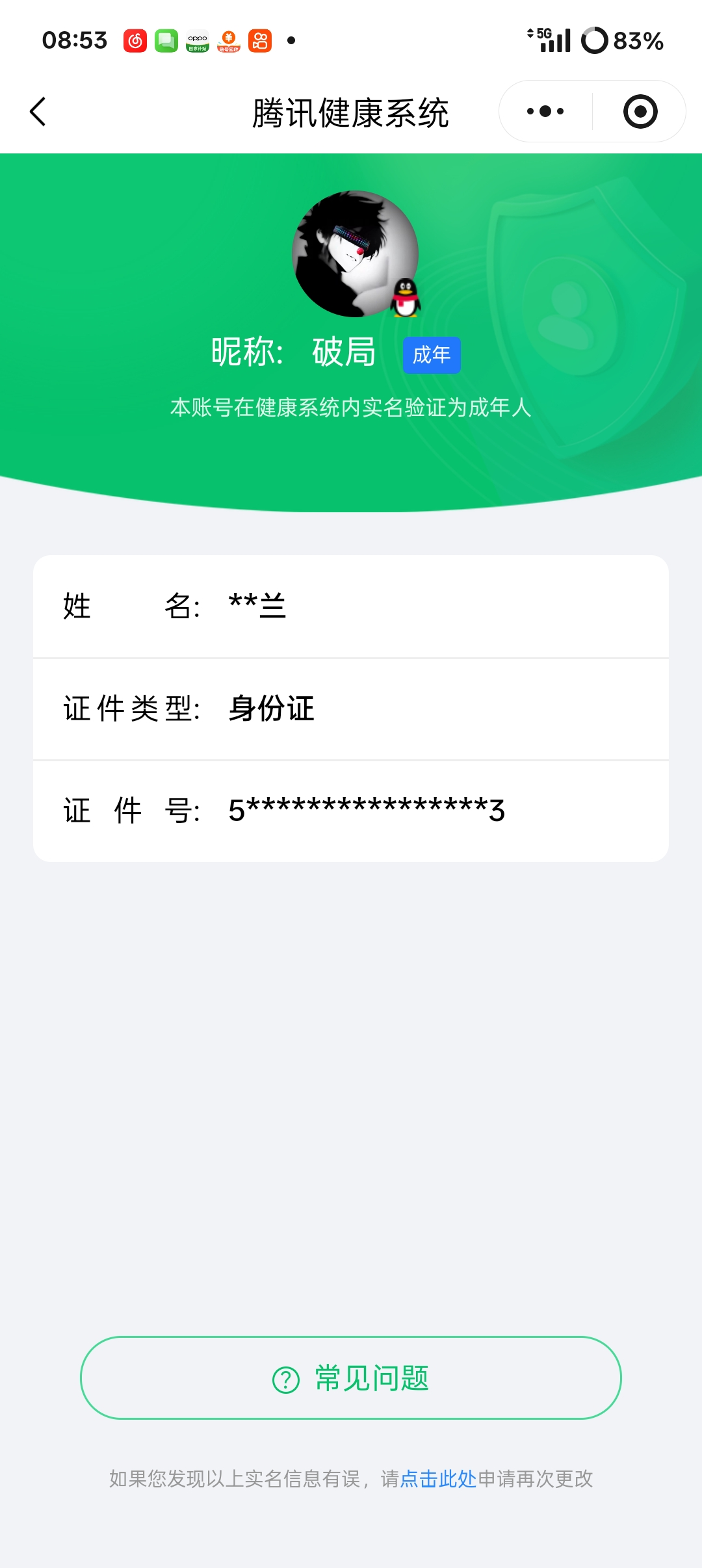Screen dimensions: 702x1568
Task: Click the green messages icon in status bar
Action: tap(166, 40)
